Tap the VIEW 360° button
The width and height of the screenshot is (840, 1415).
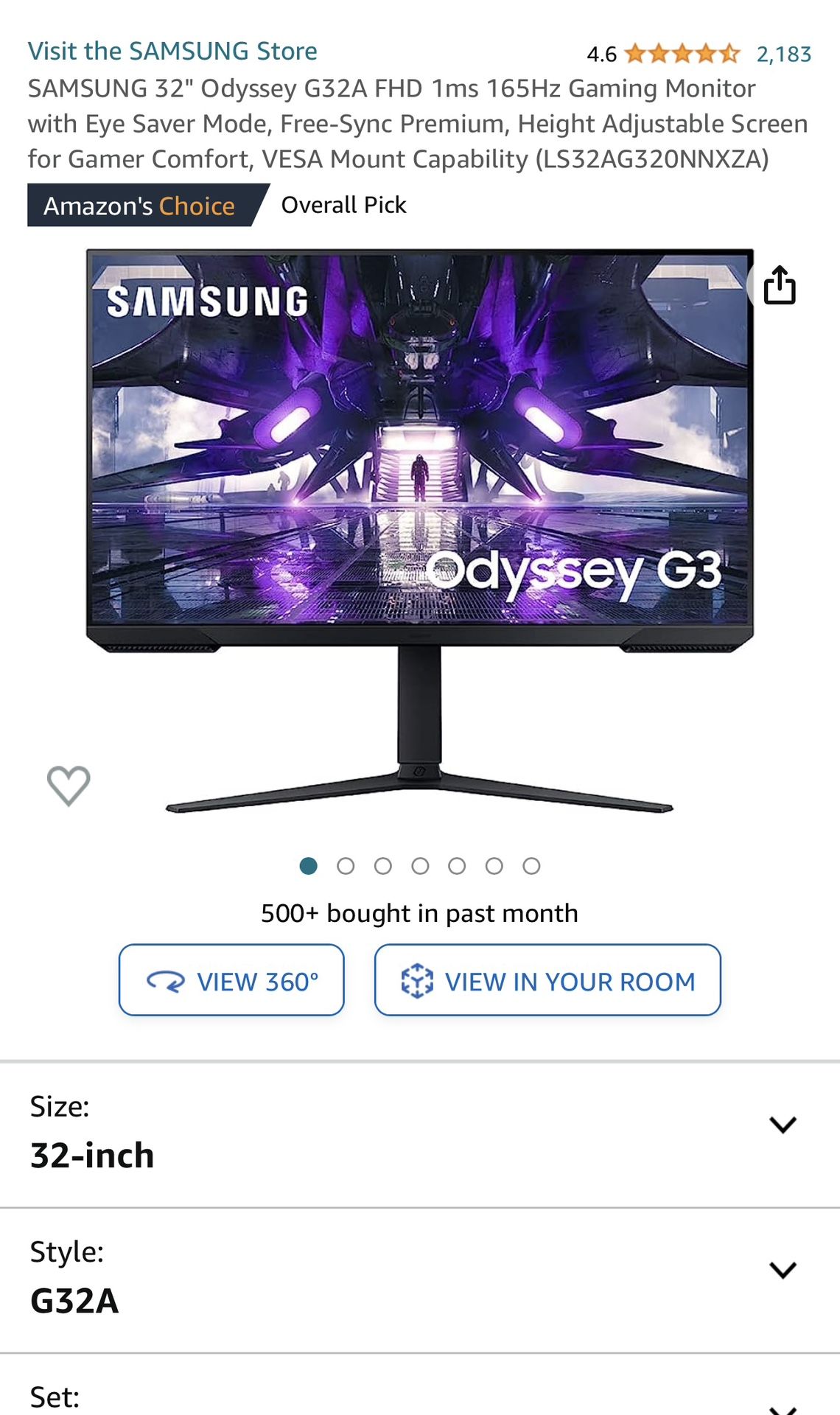(231, 980)
